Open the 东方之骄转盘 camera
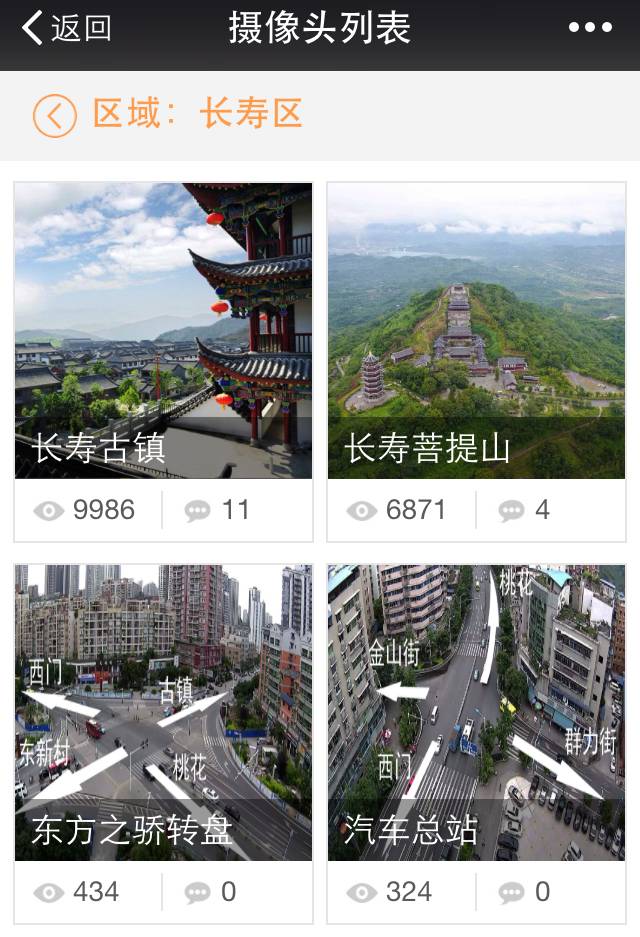Image resolution: width=640 pixels, height=937 pixels. (163, 712)
